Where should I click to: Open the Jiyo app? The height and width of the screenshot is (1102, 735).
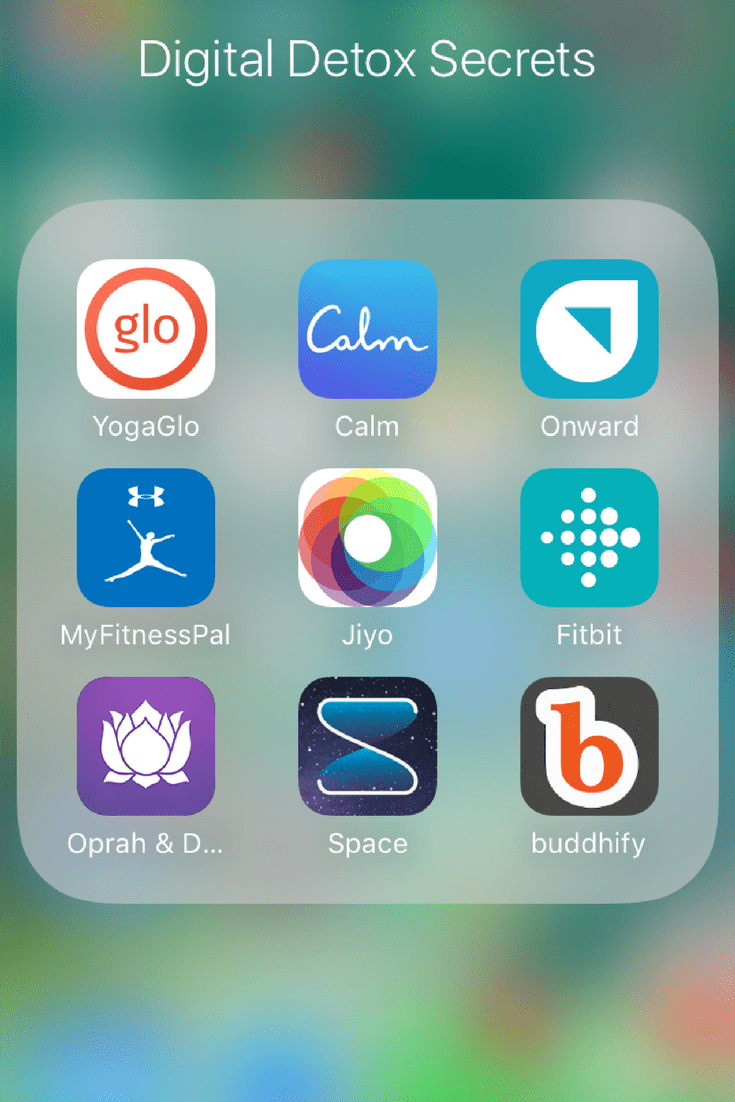pyautogui.click(x=367, y=538)
